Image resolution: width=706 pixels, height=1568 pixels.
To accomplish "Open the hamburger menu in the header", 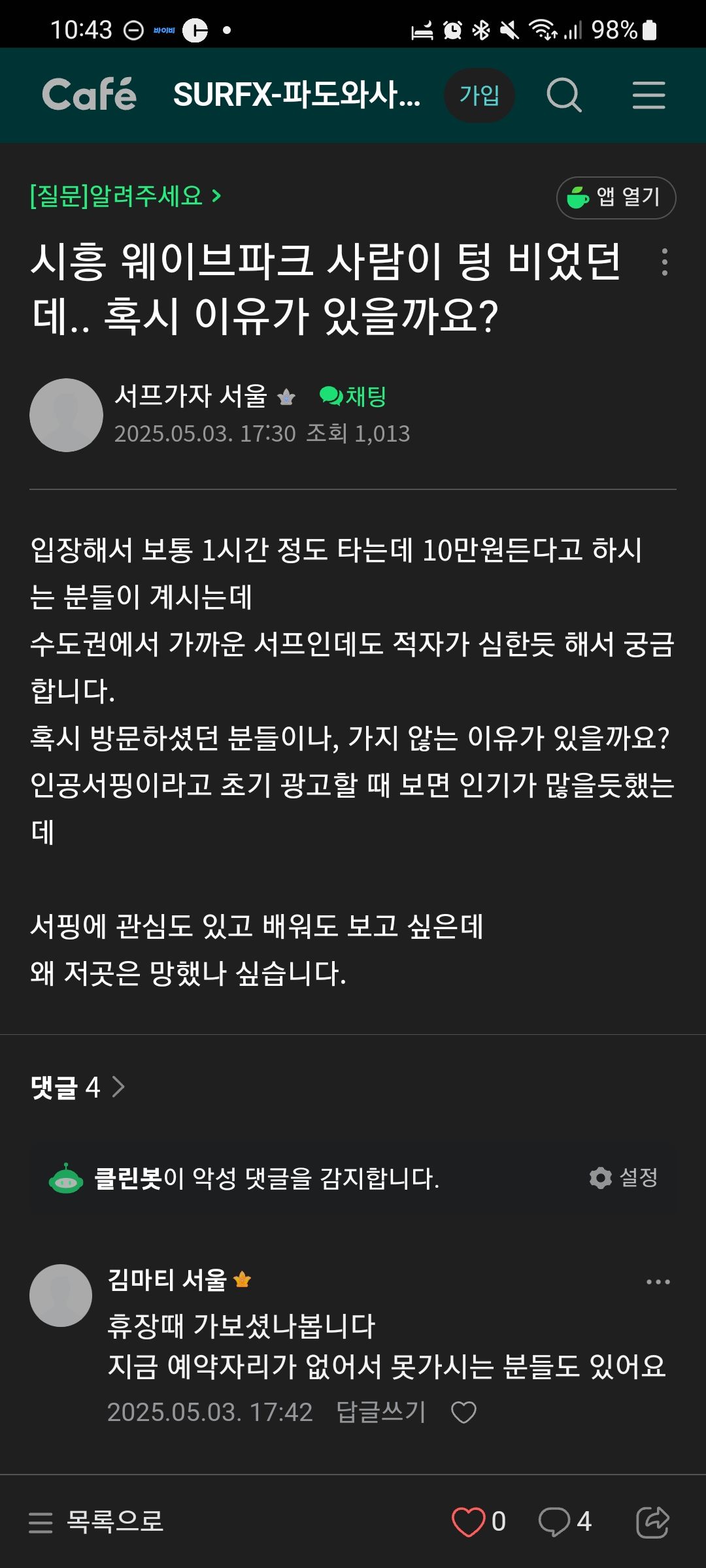I will pyautogui.click(x=648, y=95).
